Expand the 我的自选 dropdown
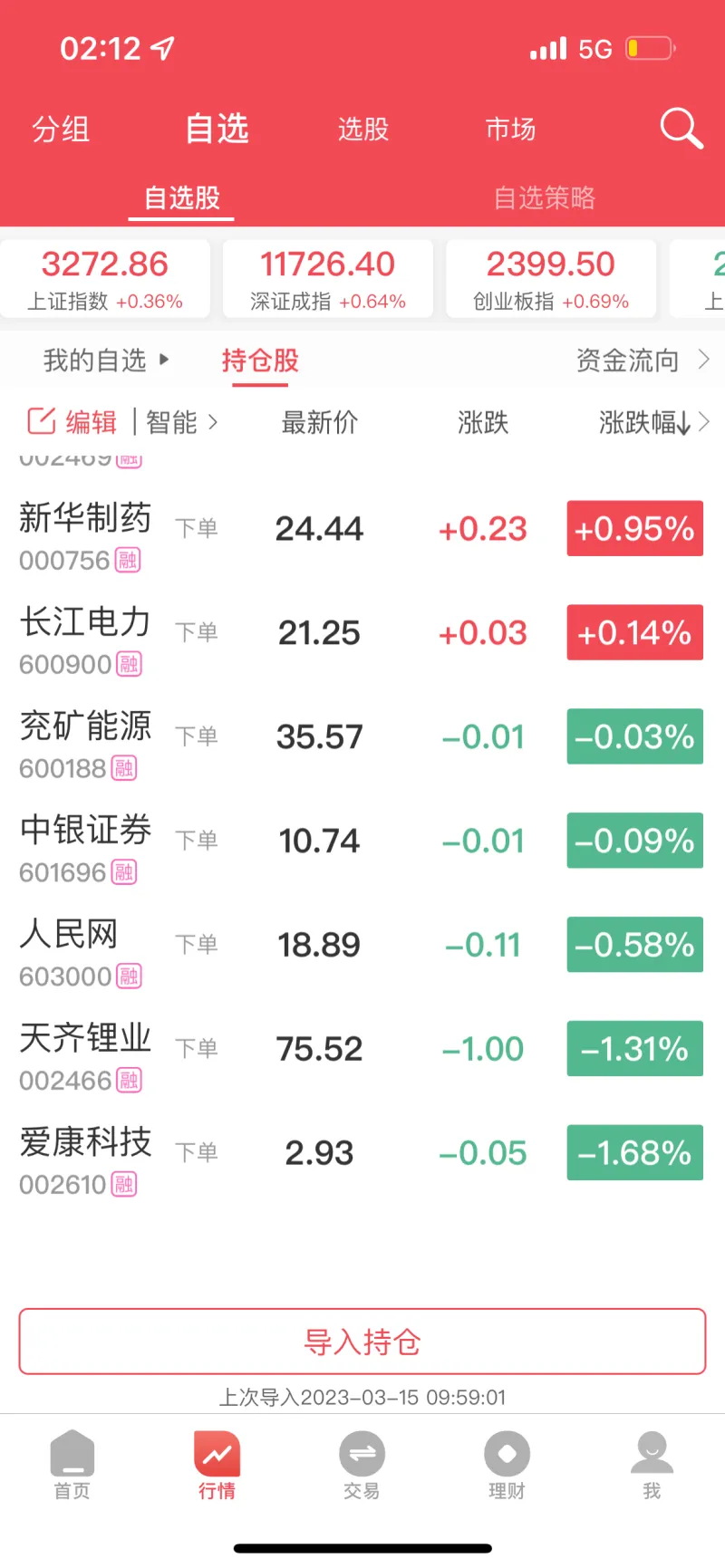The width and height of the screenshot is (725, 1568). tap(106, 361)
